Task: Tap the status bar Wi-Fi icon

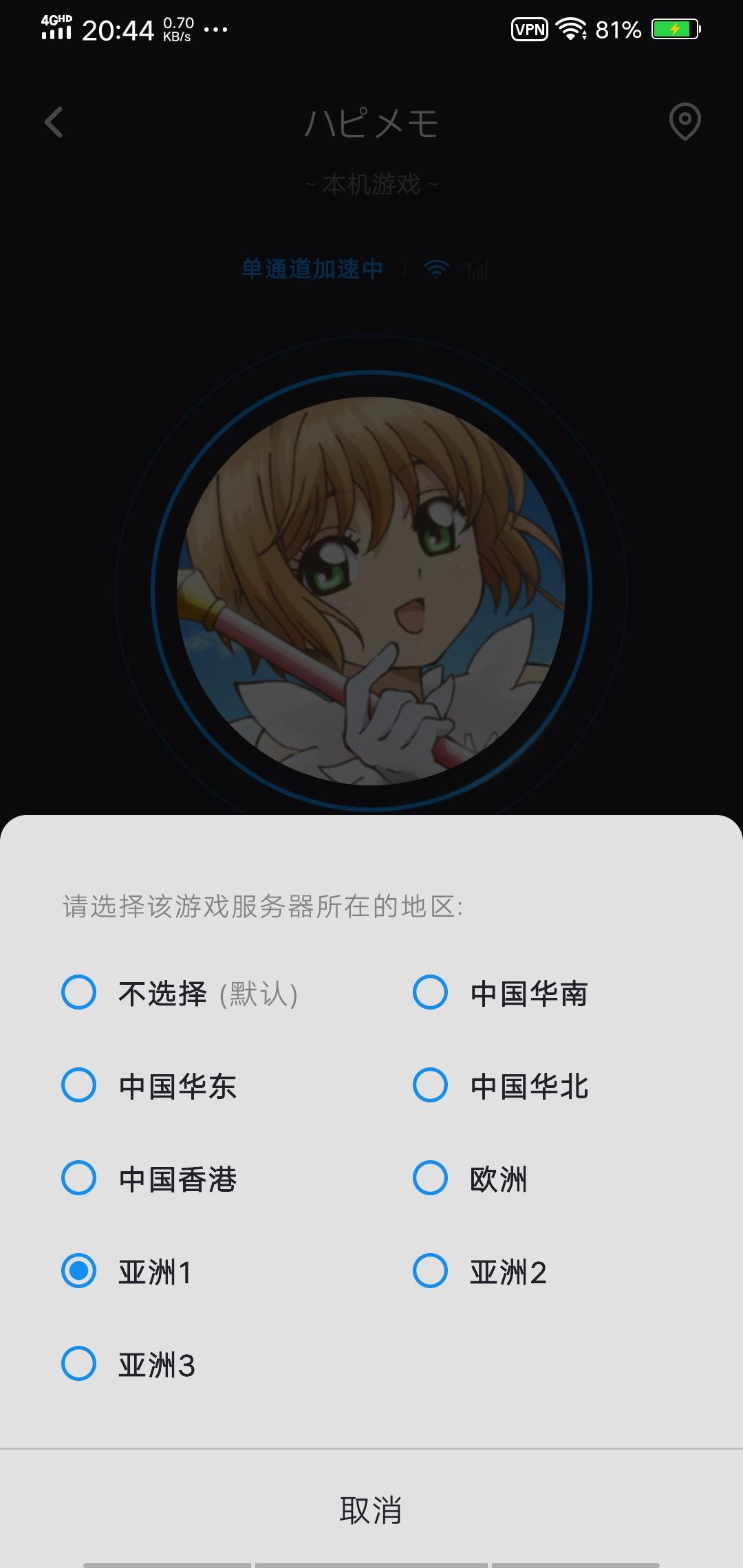Action: [571, 30]
